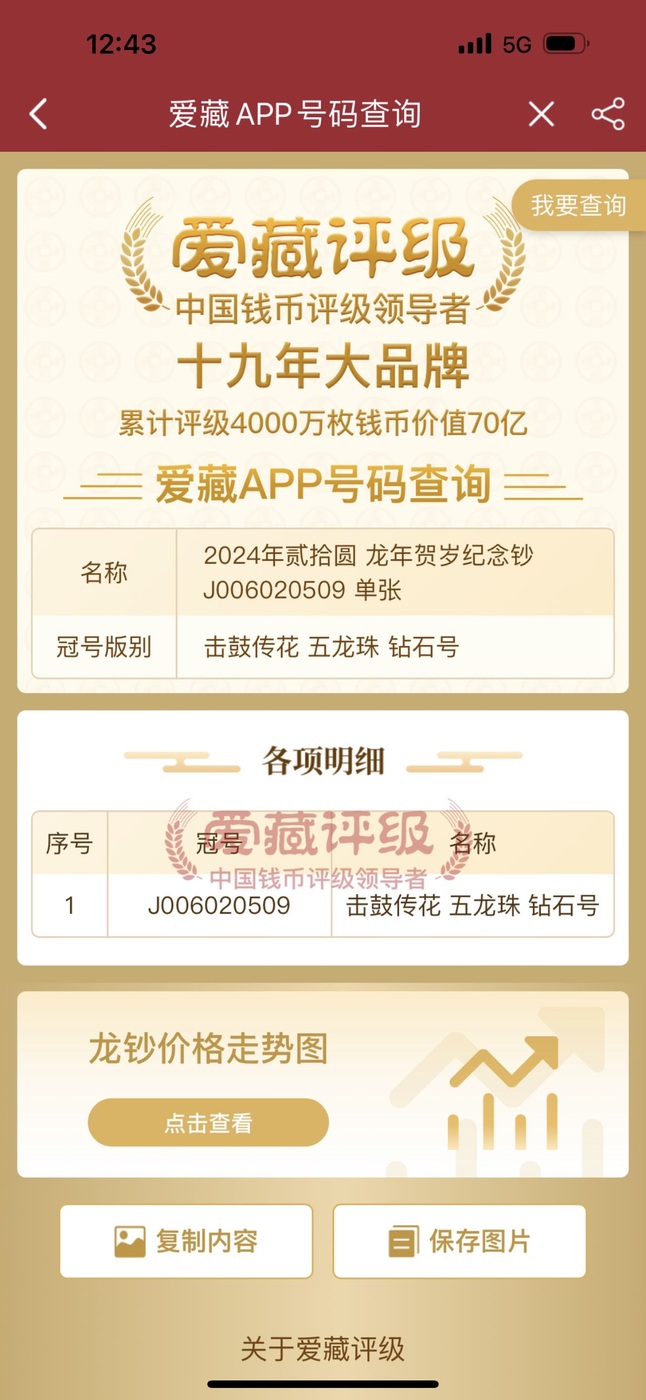This screenshot has height=1400, width=646.
Task: Save the image with 保存图片
Action: pyautogui.click(x=459, y=1241)
